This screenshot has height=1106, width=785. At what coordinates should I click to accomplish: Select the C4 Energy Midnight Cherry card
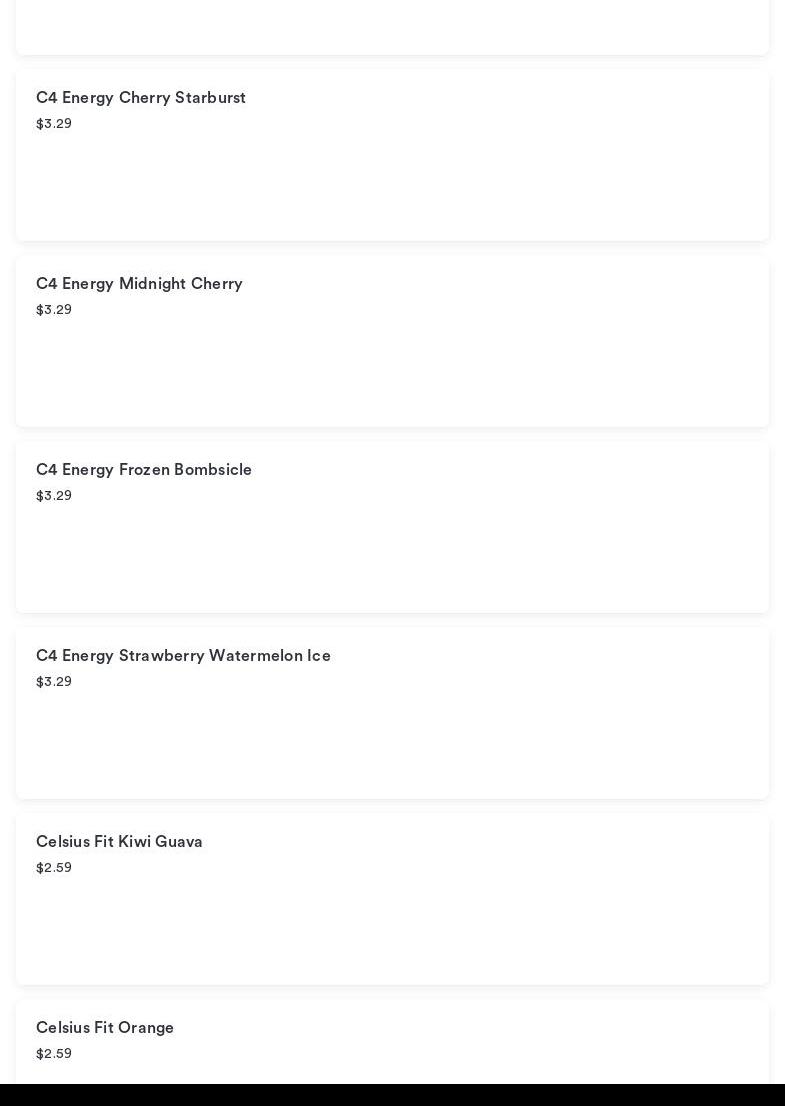392,341
